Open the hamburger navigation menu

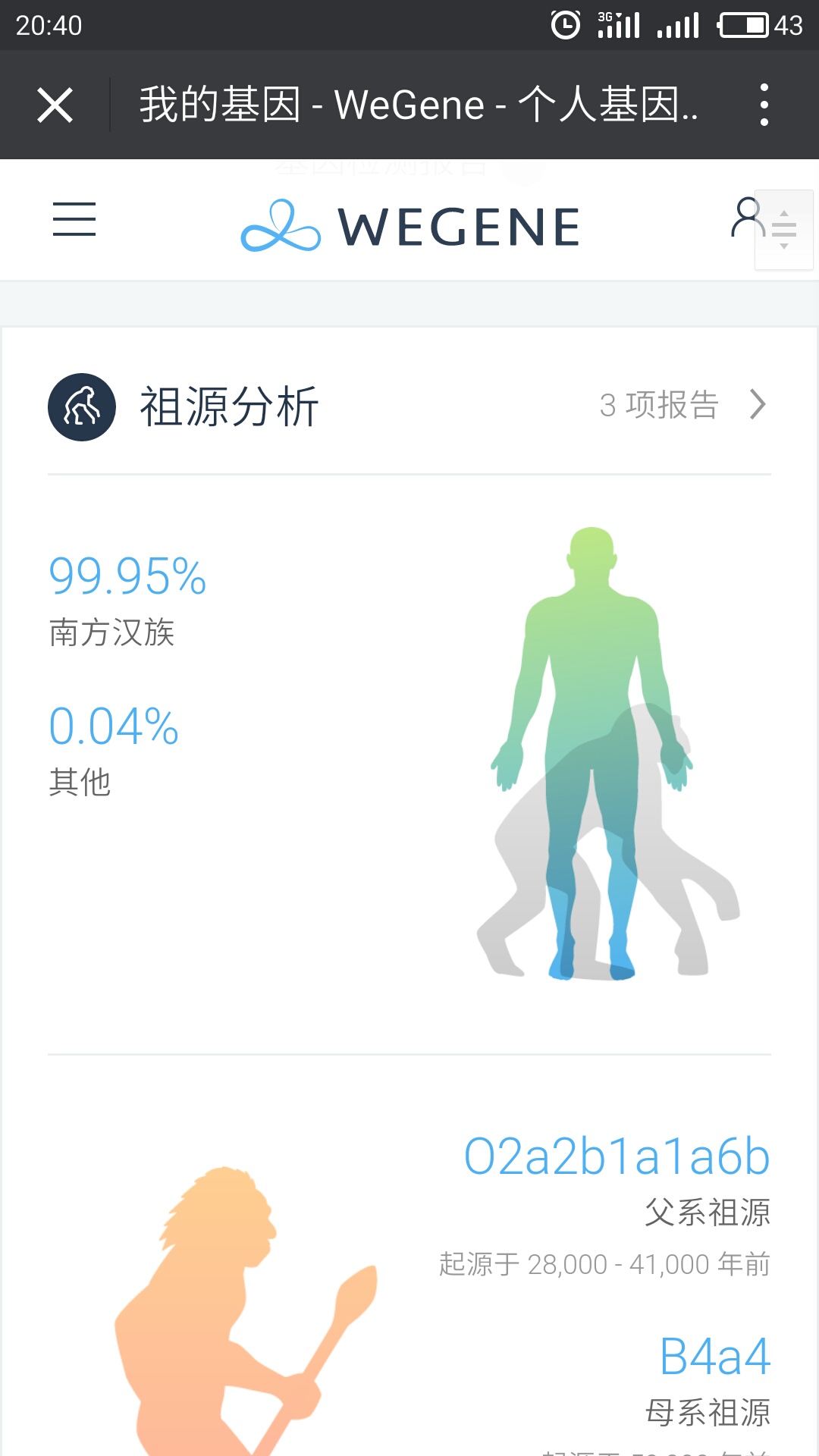(74, 219)
